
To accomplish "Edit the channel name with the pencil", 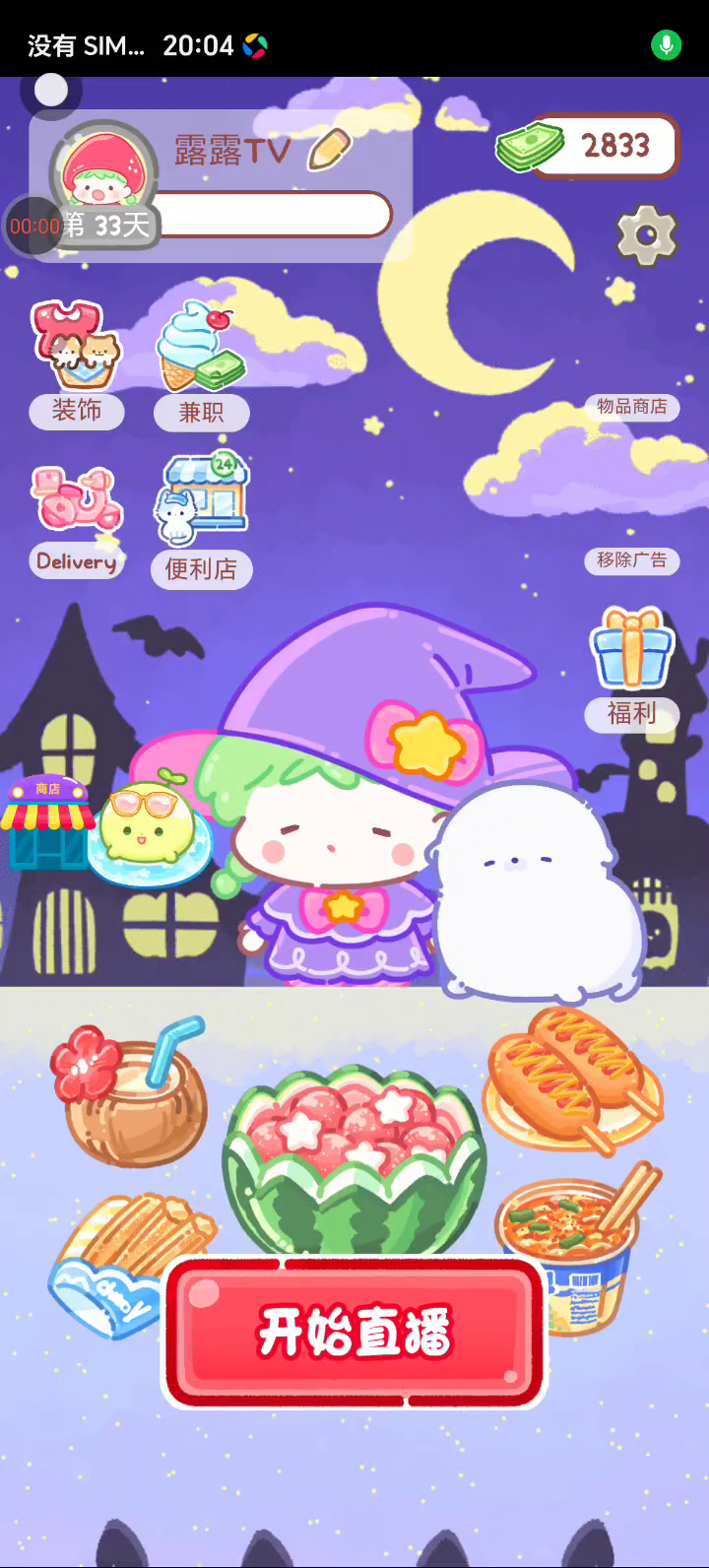I will [x=329, y=150].
